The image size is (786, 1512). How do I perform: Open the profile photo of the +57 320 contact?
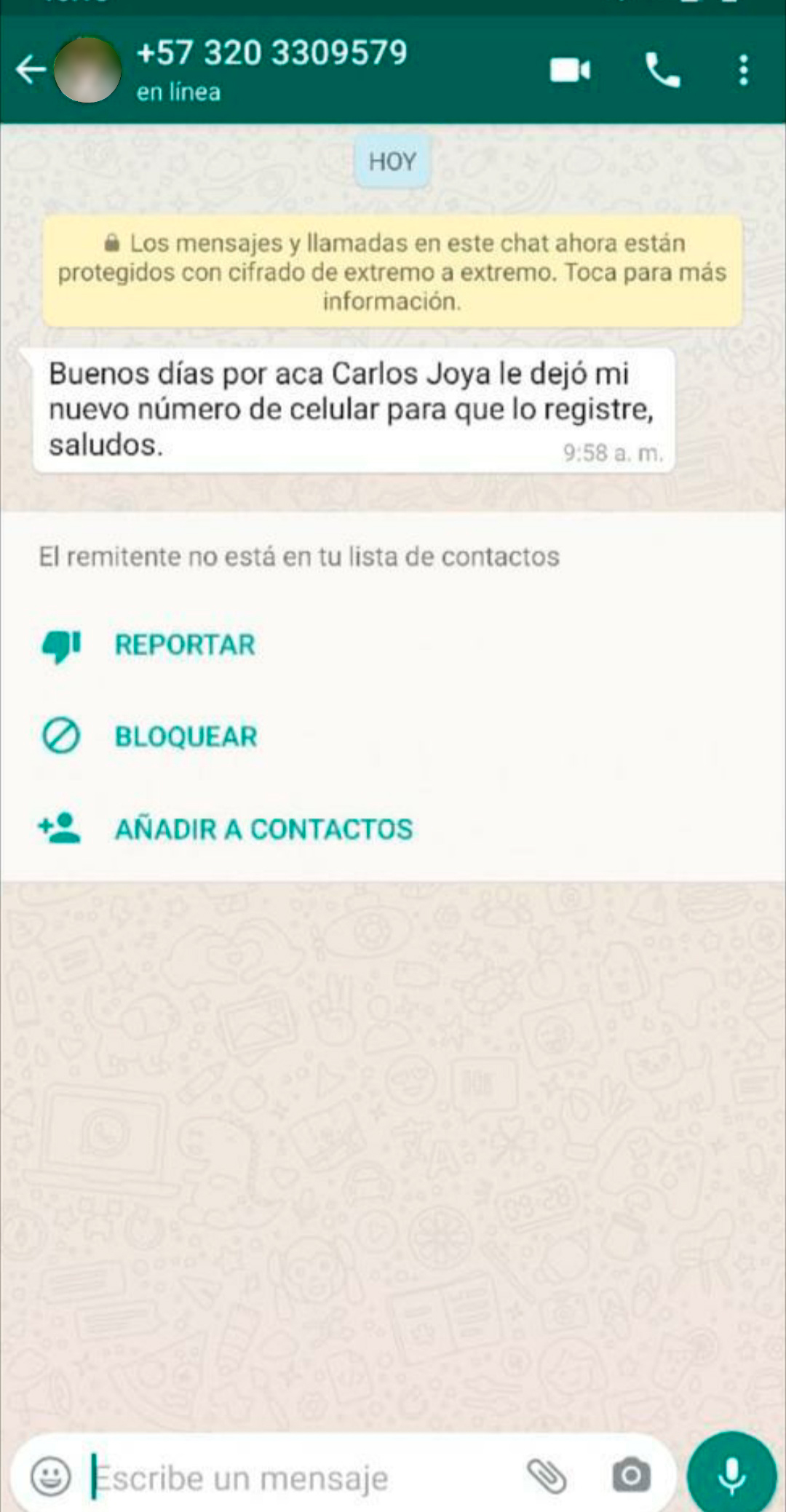88,70
